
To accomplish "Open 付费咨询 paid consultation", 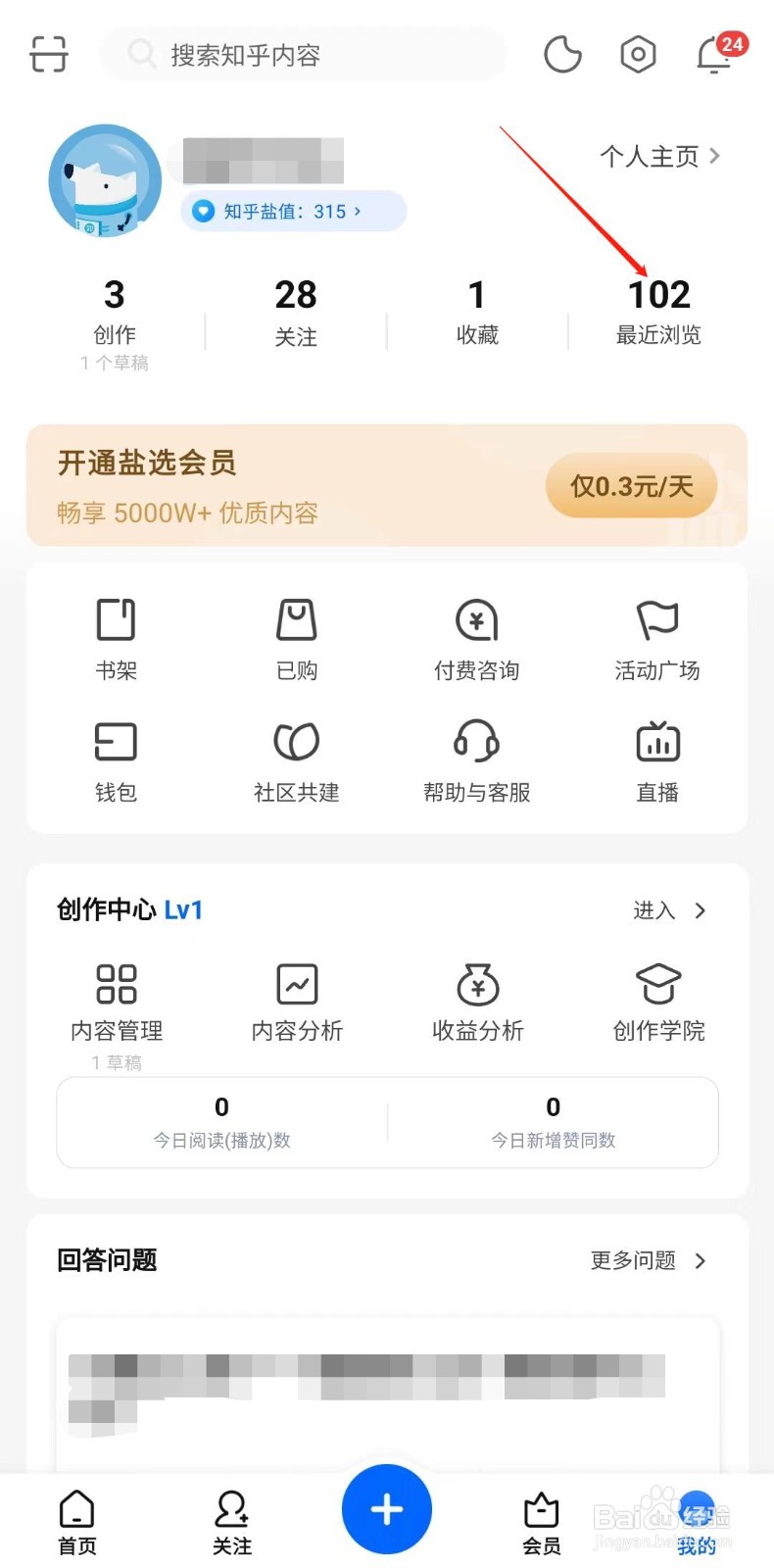I will coord(476,637).
